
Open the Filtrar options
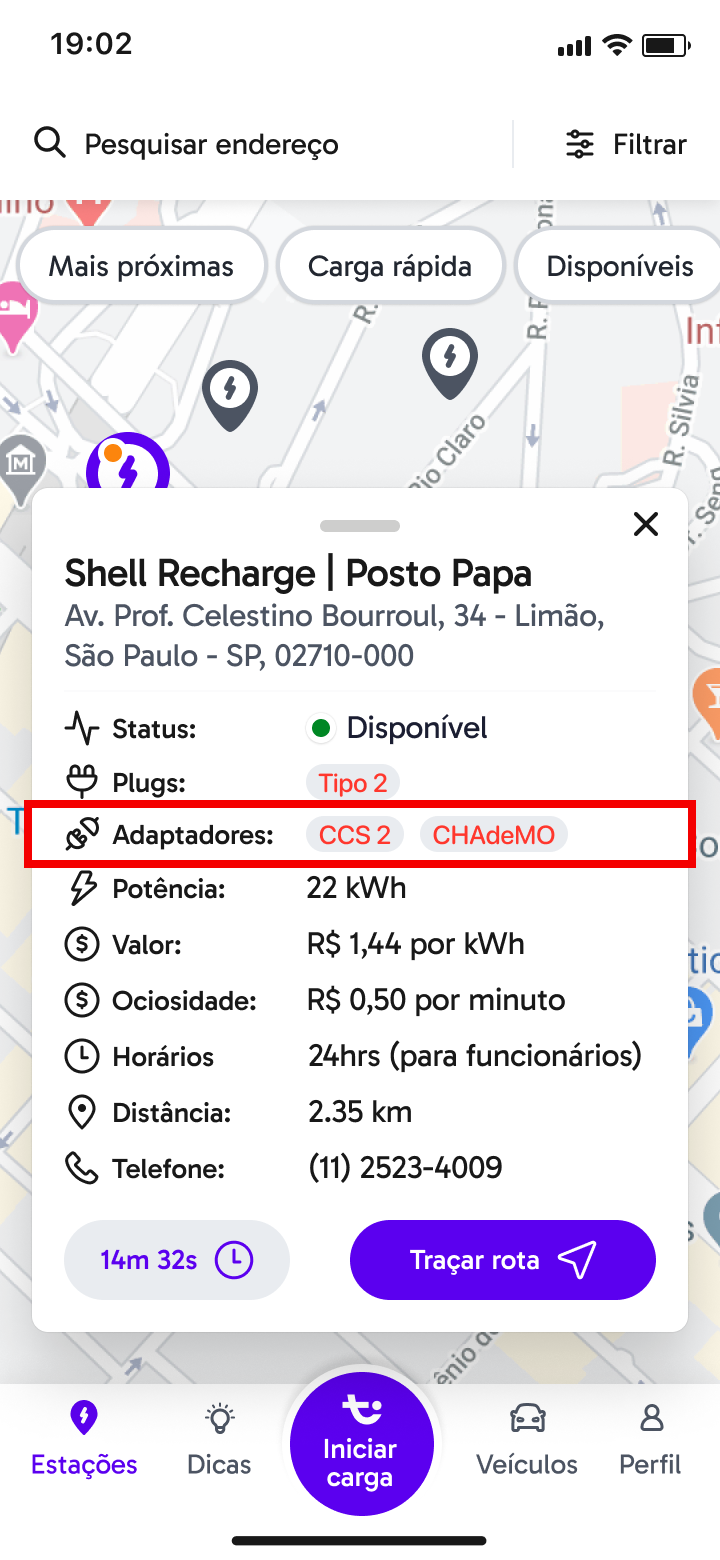(626, 144)
